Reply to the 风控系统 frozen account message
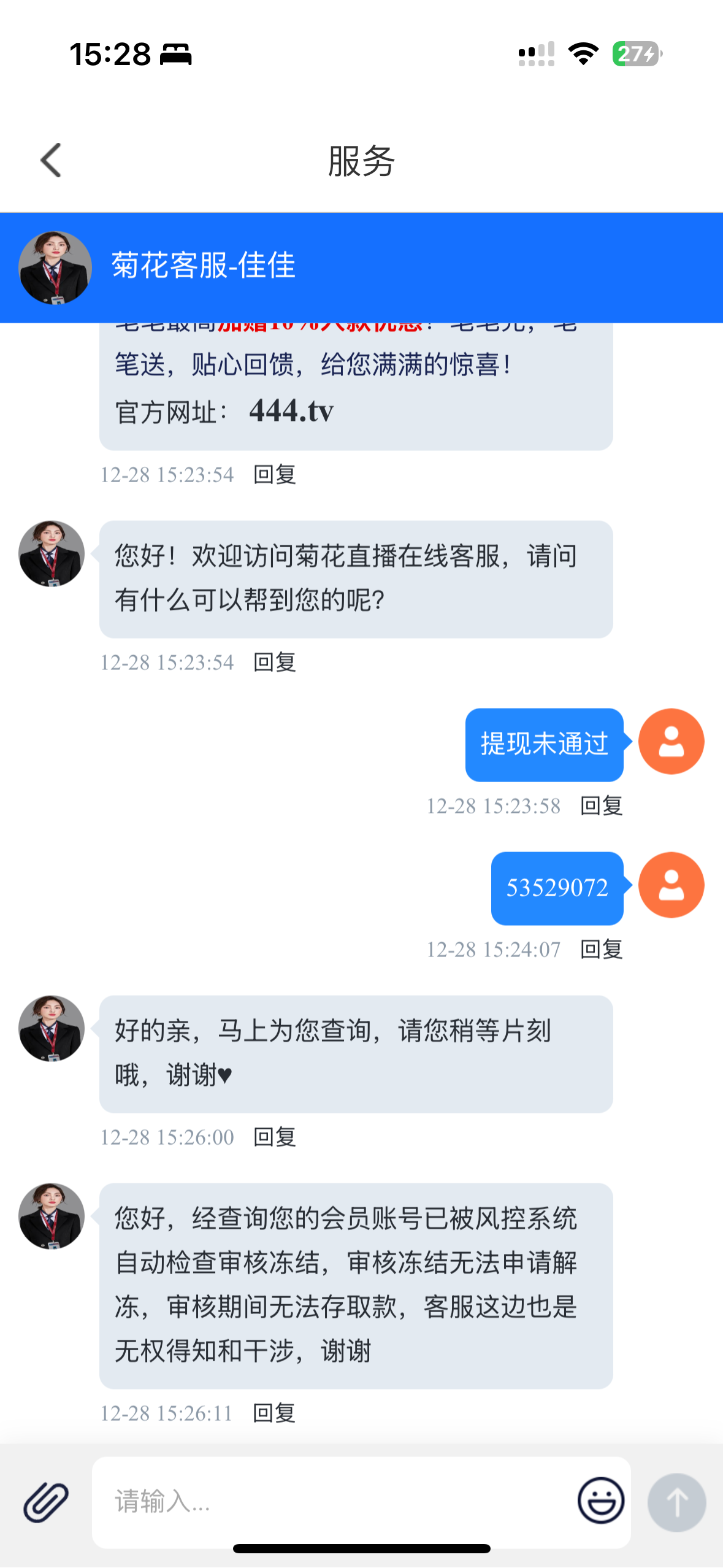723x1568 pixels. coord(274,1413)
